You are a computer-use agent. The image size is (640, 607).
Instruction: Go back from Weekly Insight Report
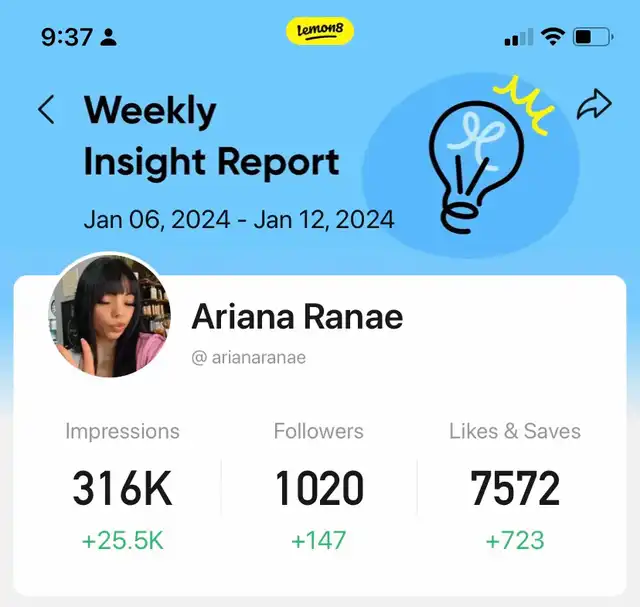click(x=46, y=109)
